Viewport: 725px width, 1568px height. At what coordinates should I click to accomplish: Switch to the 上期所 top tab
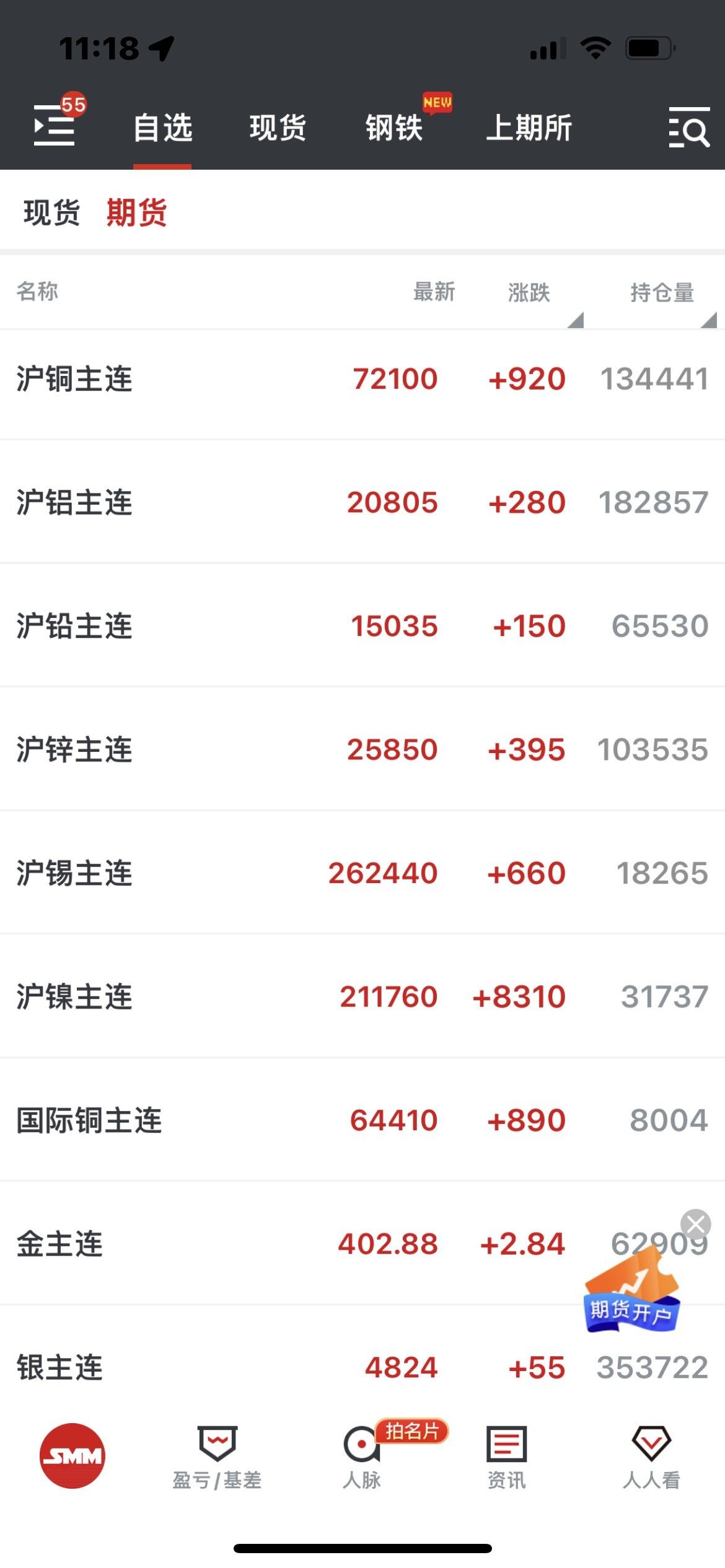529,128
